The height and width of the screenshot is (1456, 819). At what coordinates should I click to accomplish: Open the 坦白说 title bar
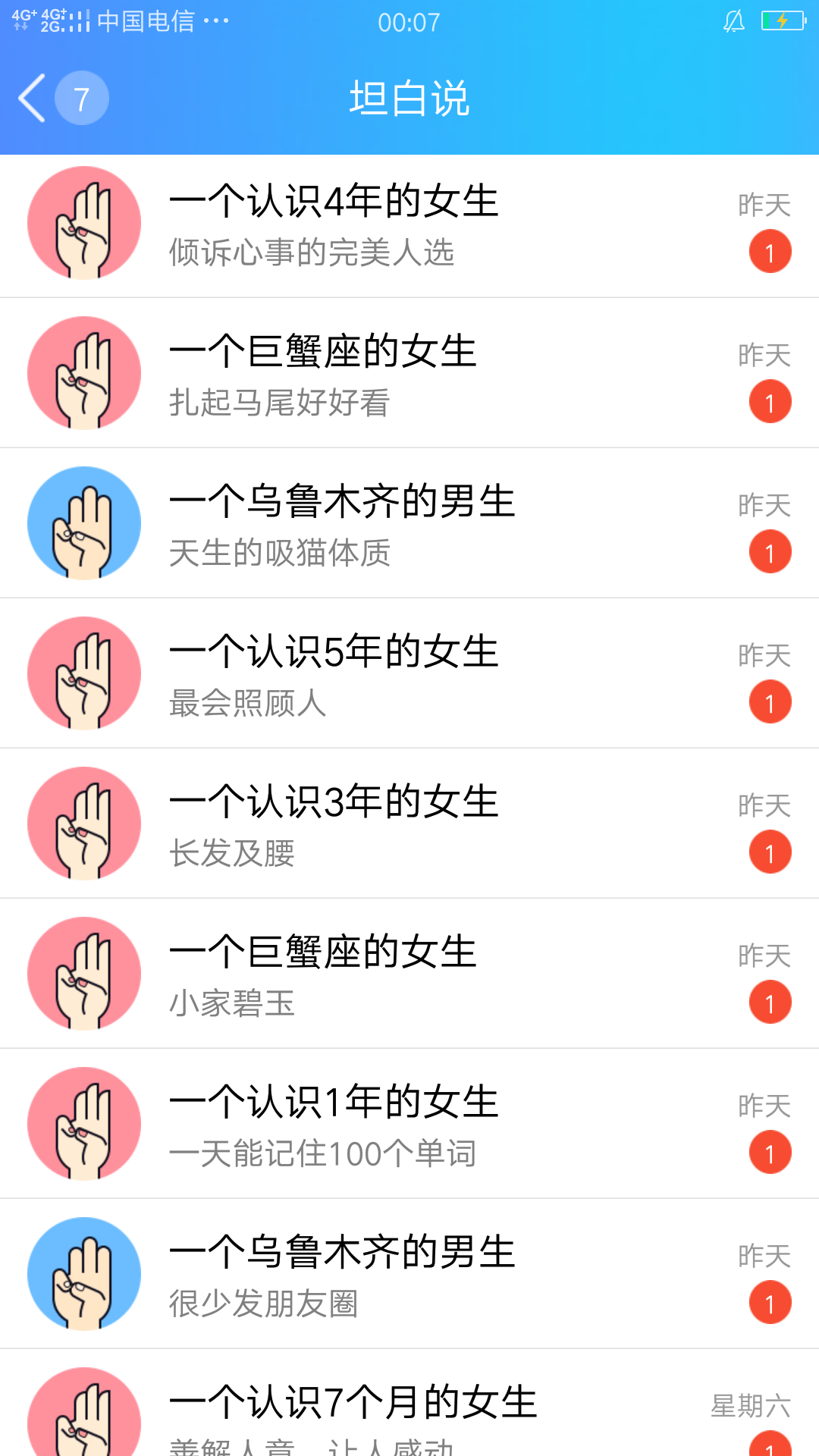tap(409, 99)
